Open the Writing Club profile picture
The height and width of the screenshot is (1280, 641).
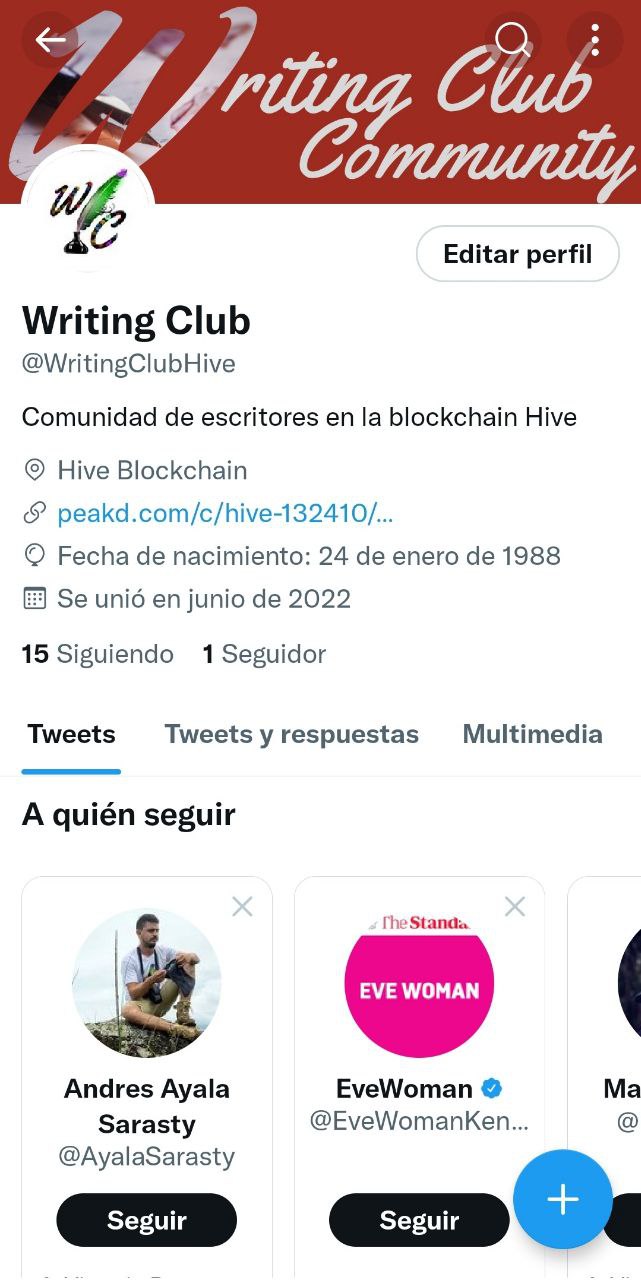pyautogui.click(x=88, y=212)
